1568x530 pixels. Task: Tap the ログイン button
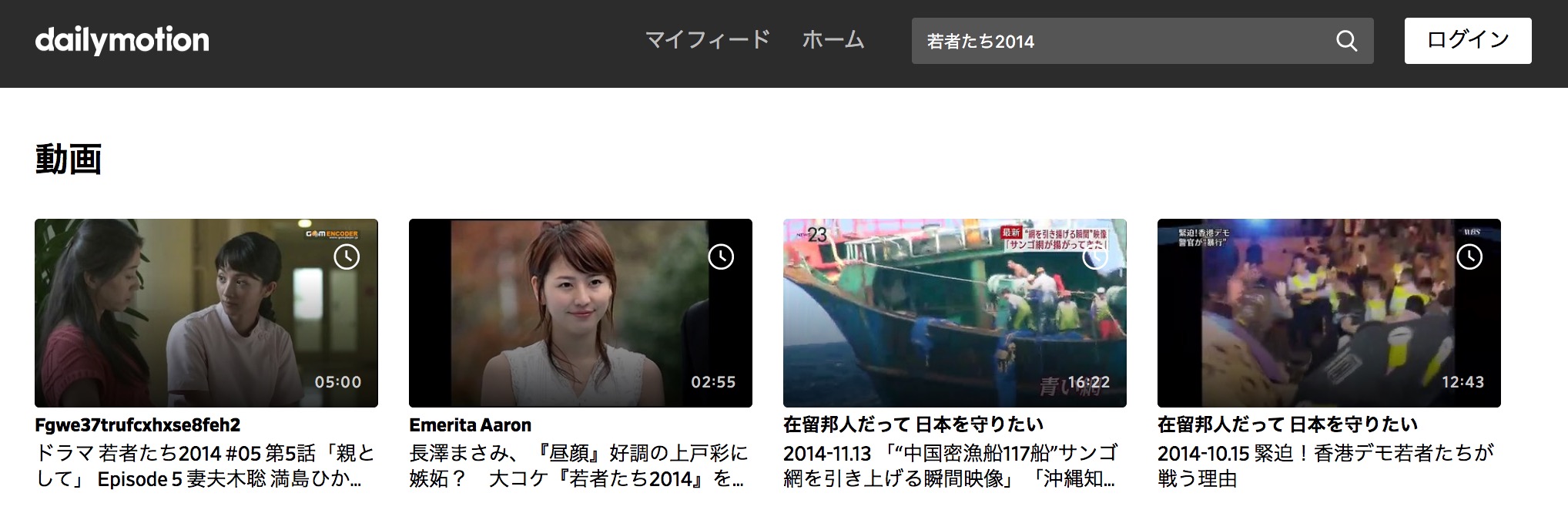(1467, 41)
